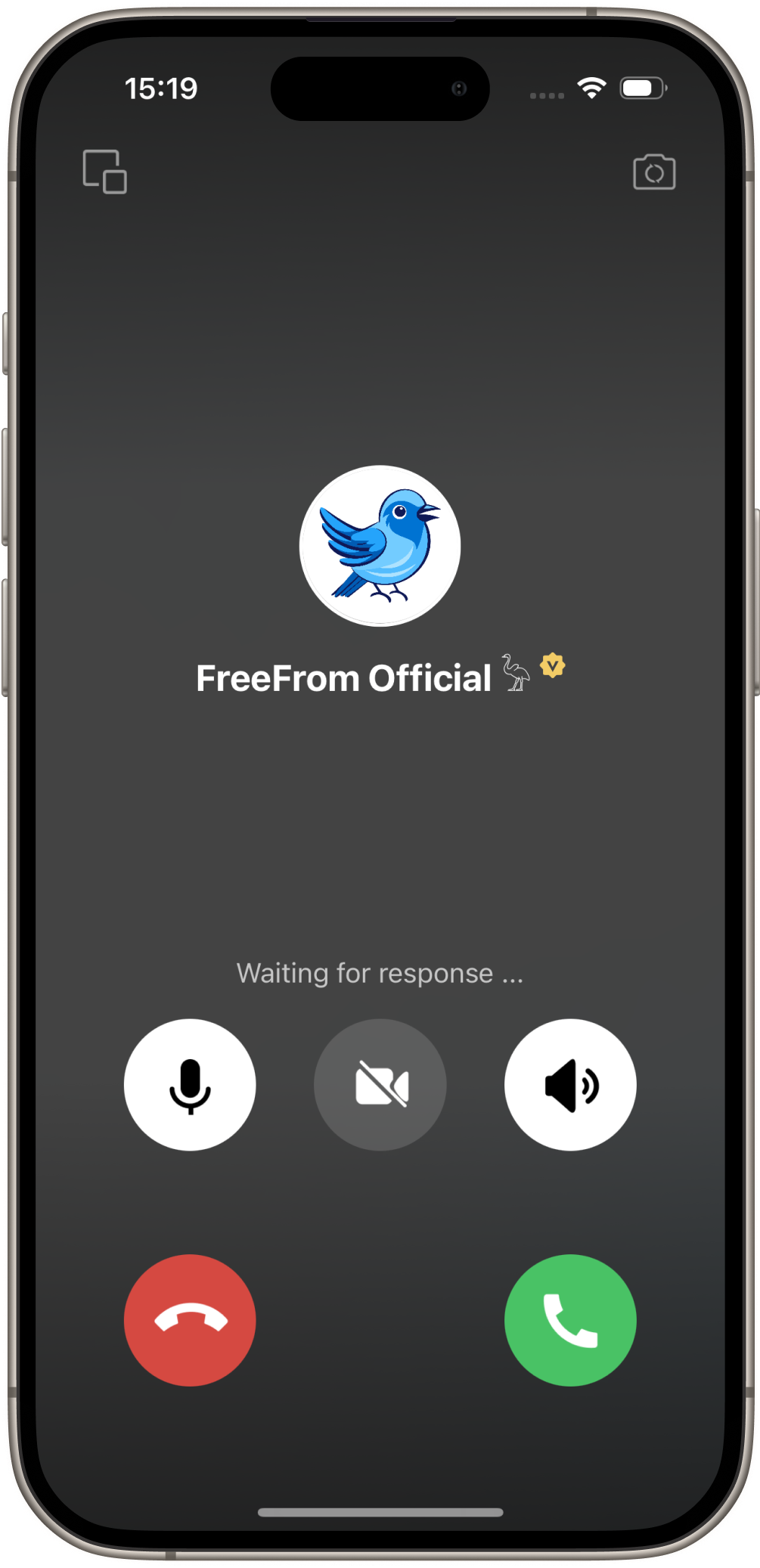This screenshot has height=1568, width=760.
Task: Mute the microphone
Action: pyautogui.click(x=190, y=1085)
